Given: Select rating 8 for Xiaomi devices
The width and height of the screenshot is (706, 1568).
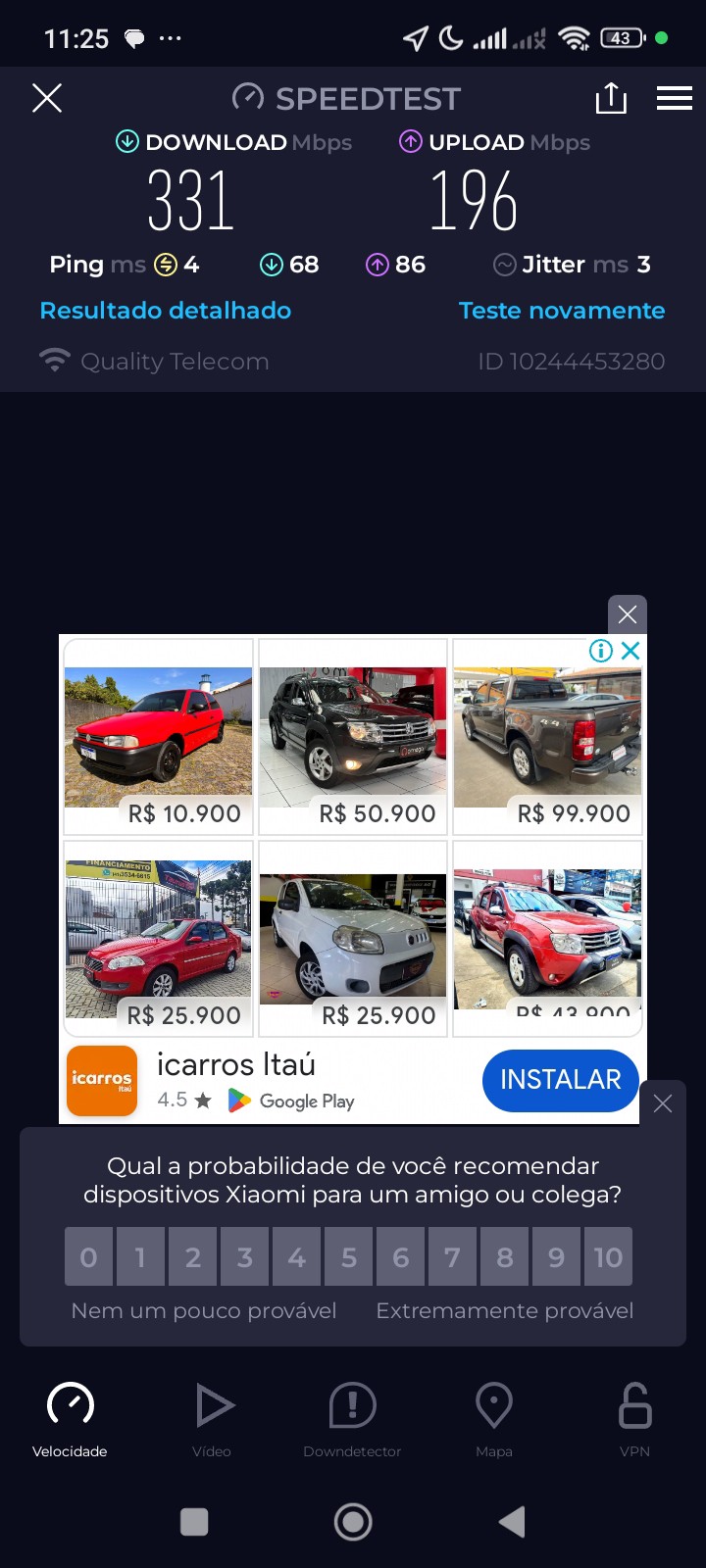Looking at the screenshot, I should pos(504,1256).
